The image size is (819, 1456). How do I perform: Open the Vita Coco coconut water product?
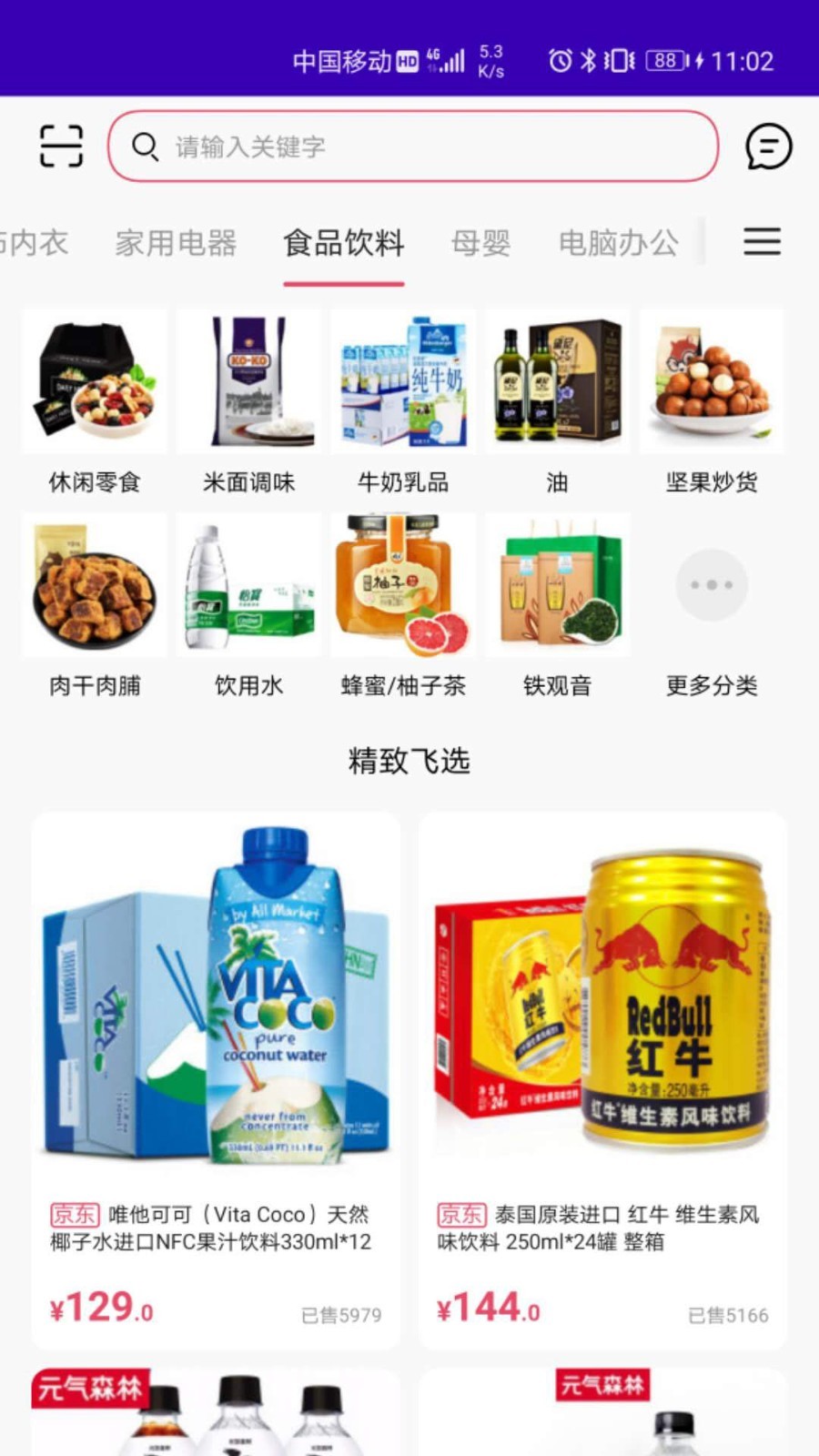[x=216, y=1078]
